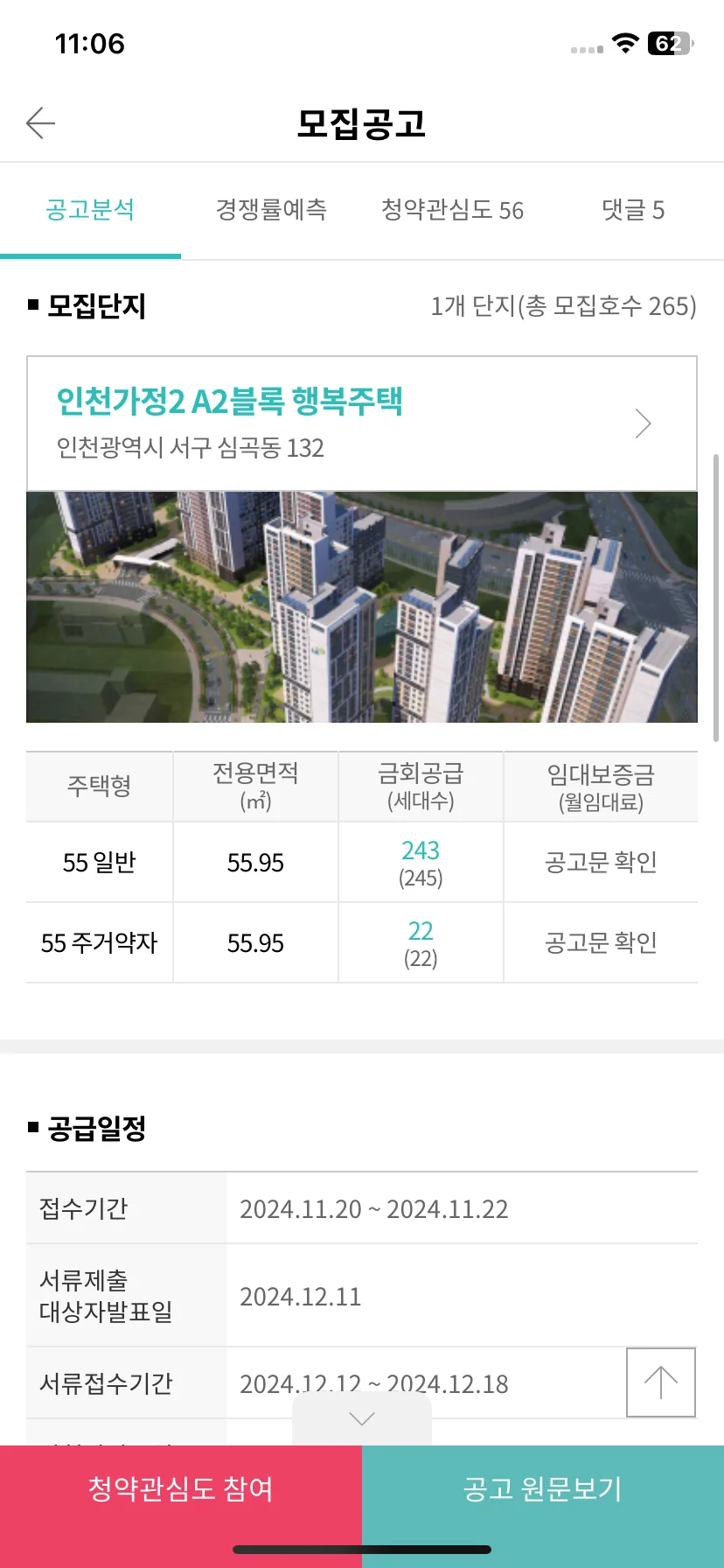Go back using the arrow icon
Image resolution: width=724 pixels, height=1568 pixels.
[x=40, y=123]
